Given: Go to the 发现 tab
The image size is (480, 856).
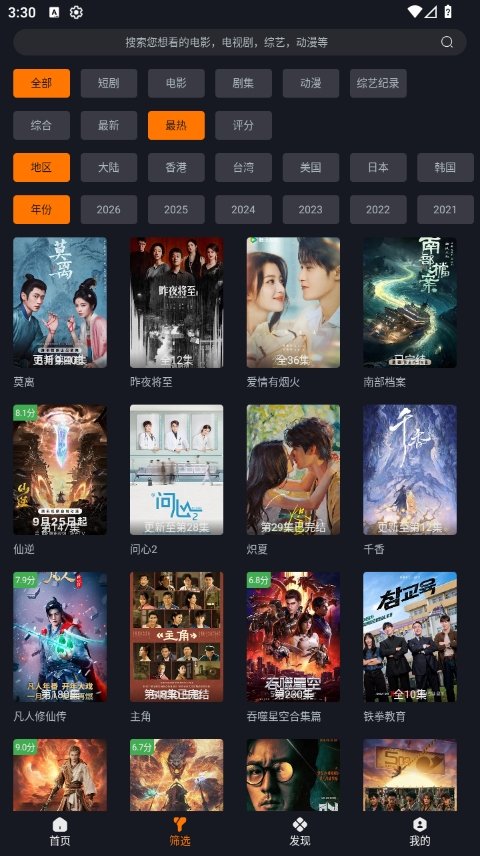Looking at the screenshot, I should click(300, 832).
